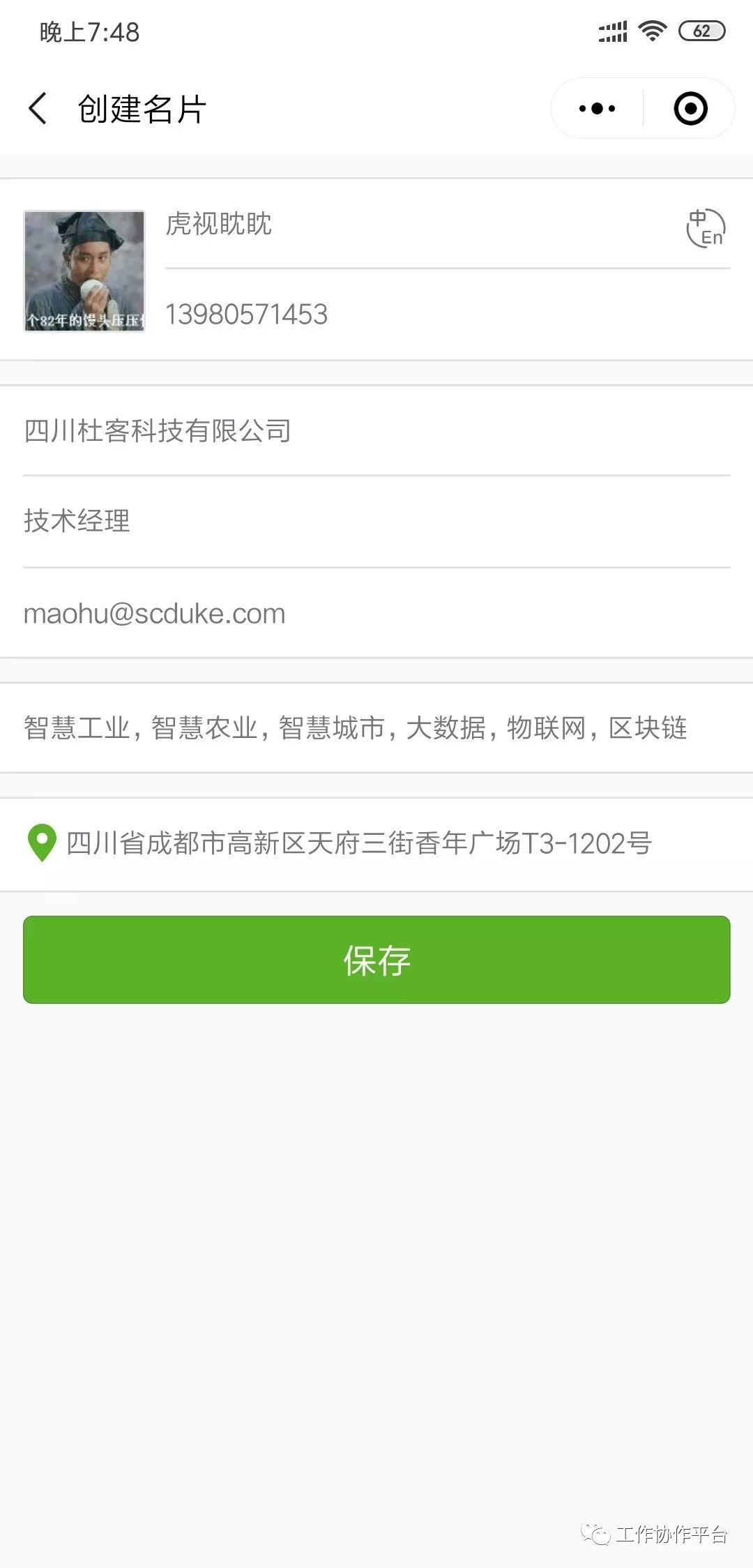
Task: Edit the phone number 13980571453
Action: coord(447,315)
